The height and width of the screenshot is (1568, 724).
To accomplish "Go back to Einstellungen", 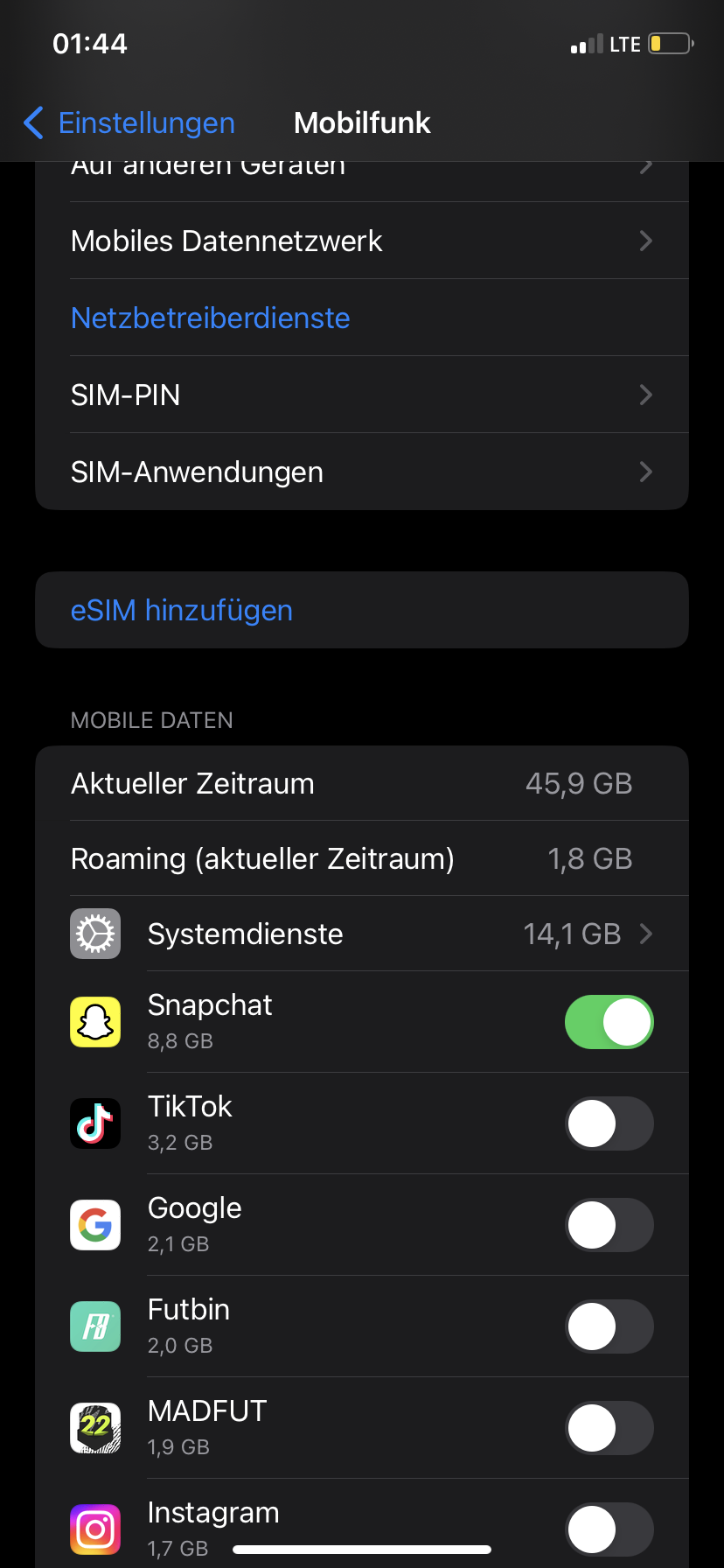I will [129, 123].
